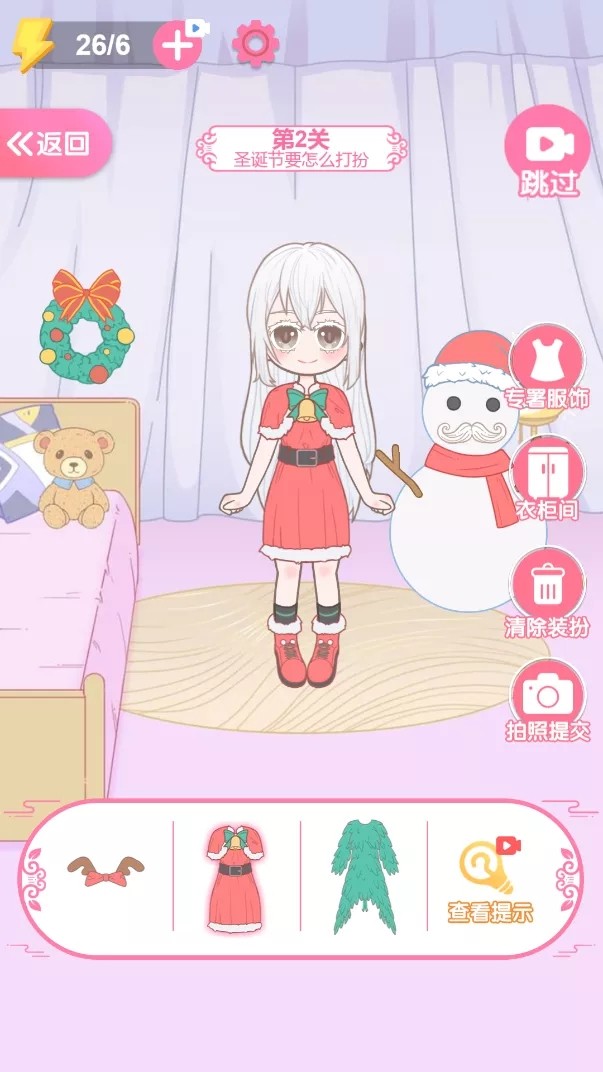Clear the outfit with 清除装扮
Viewport: 603px width, 1072px height.
coord(547,592)
